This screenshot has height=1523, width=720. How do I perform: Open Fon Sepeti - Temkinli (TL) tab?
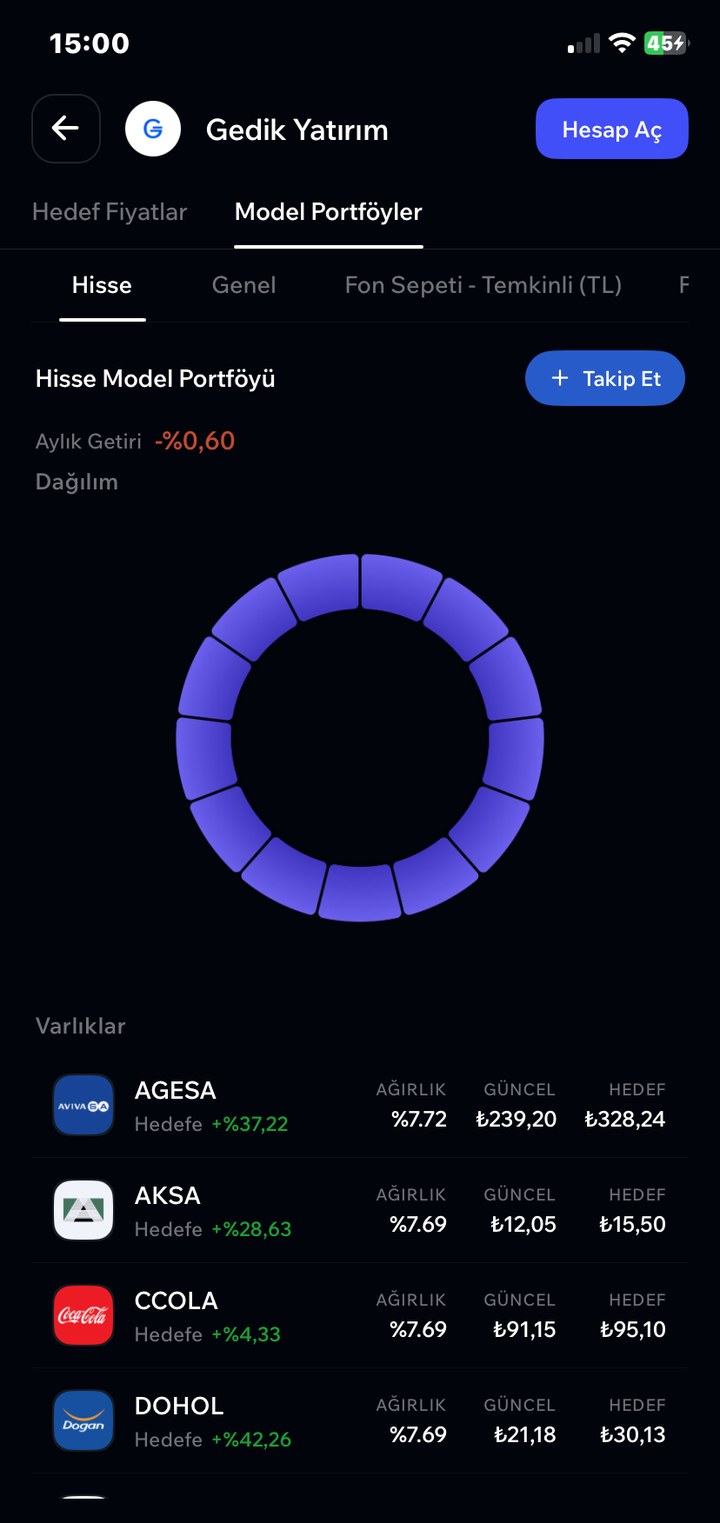pyautogui.click(x=483, y=286)
